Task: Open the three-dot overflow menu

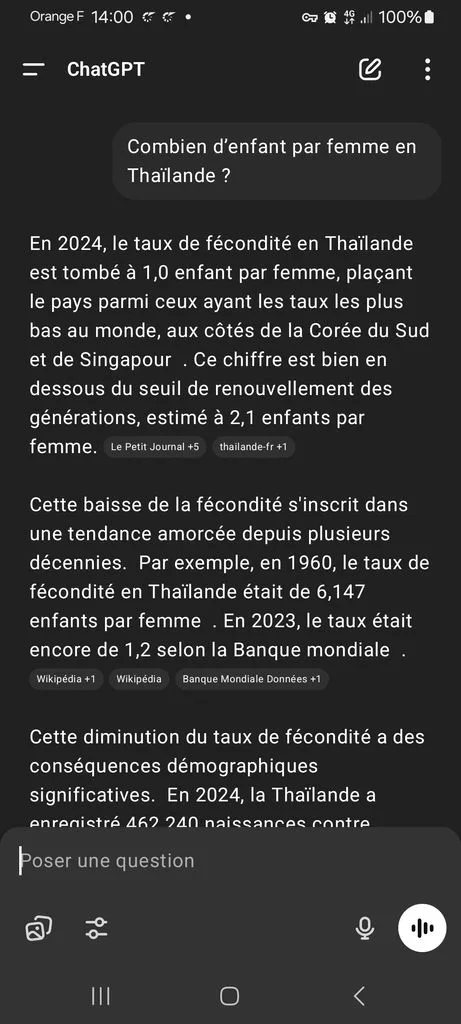Action: 427,69
